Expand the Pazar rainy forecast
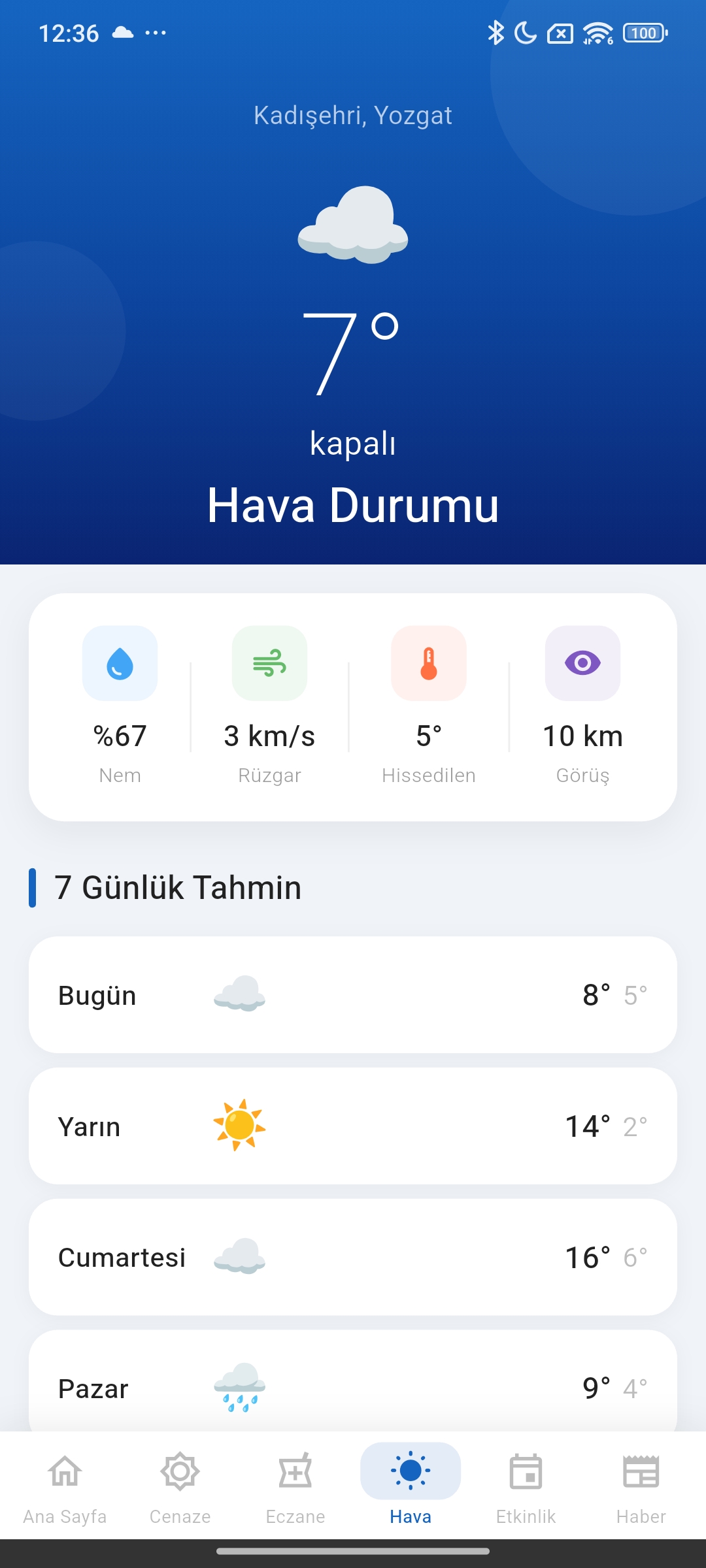The image size is (706, 1568). point(353,1387)
